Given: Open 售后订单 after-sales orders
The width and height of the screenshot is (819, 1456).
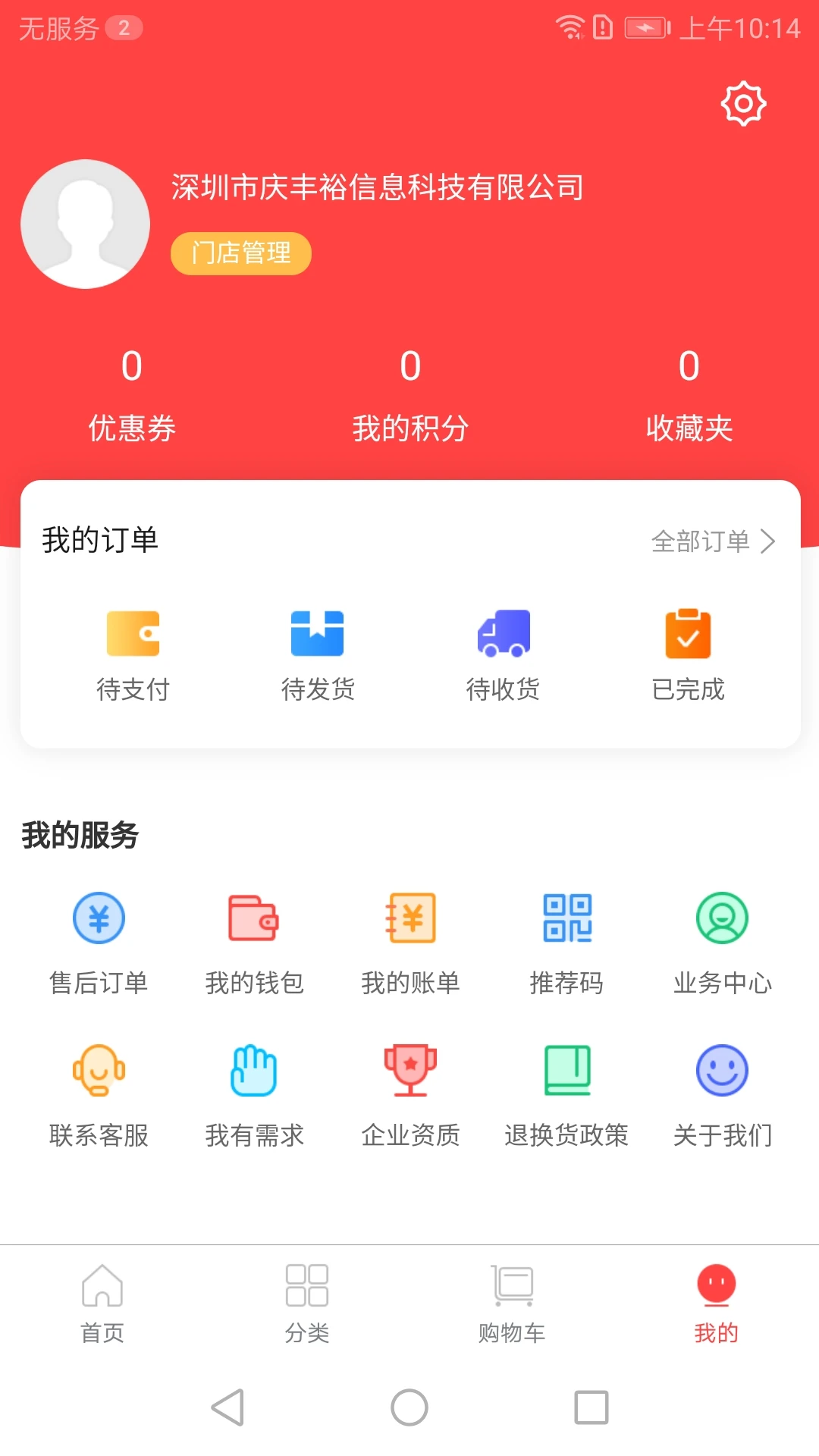Looking at the screenshot, I should (99, 943).
